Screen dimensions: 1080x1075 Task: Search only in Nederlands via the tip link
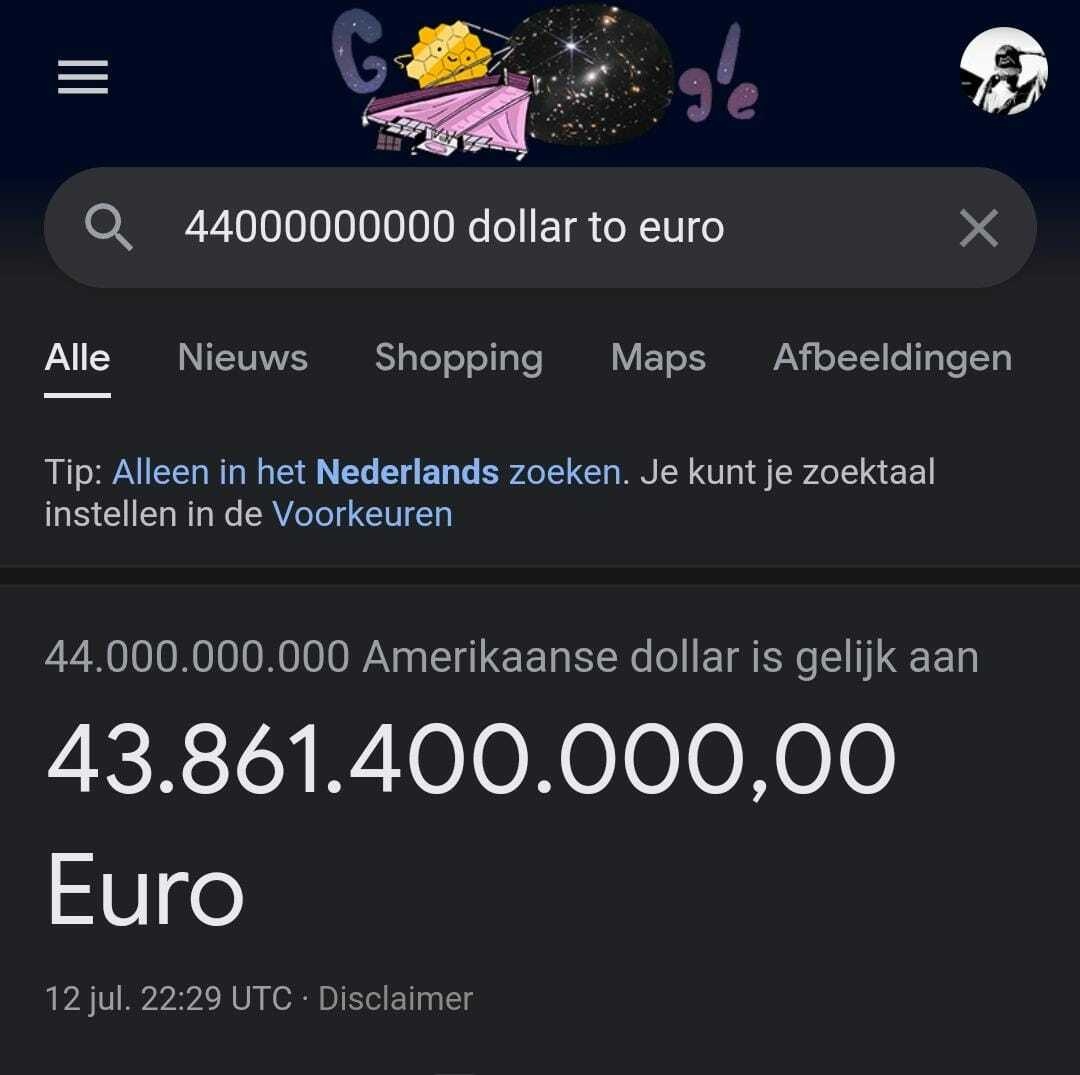pos(366,471)
